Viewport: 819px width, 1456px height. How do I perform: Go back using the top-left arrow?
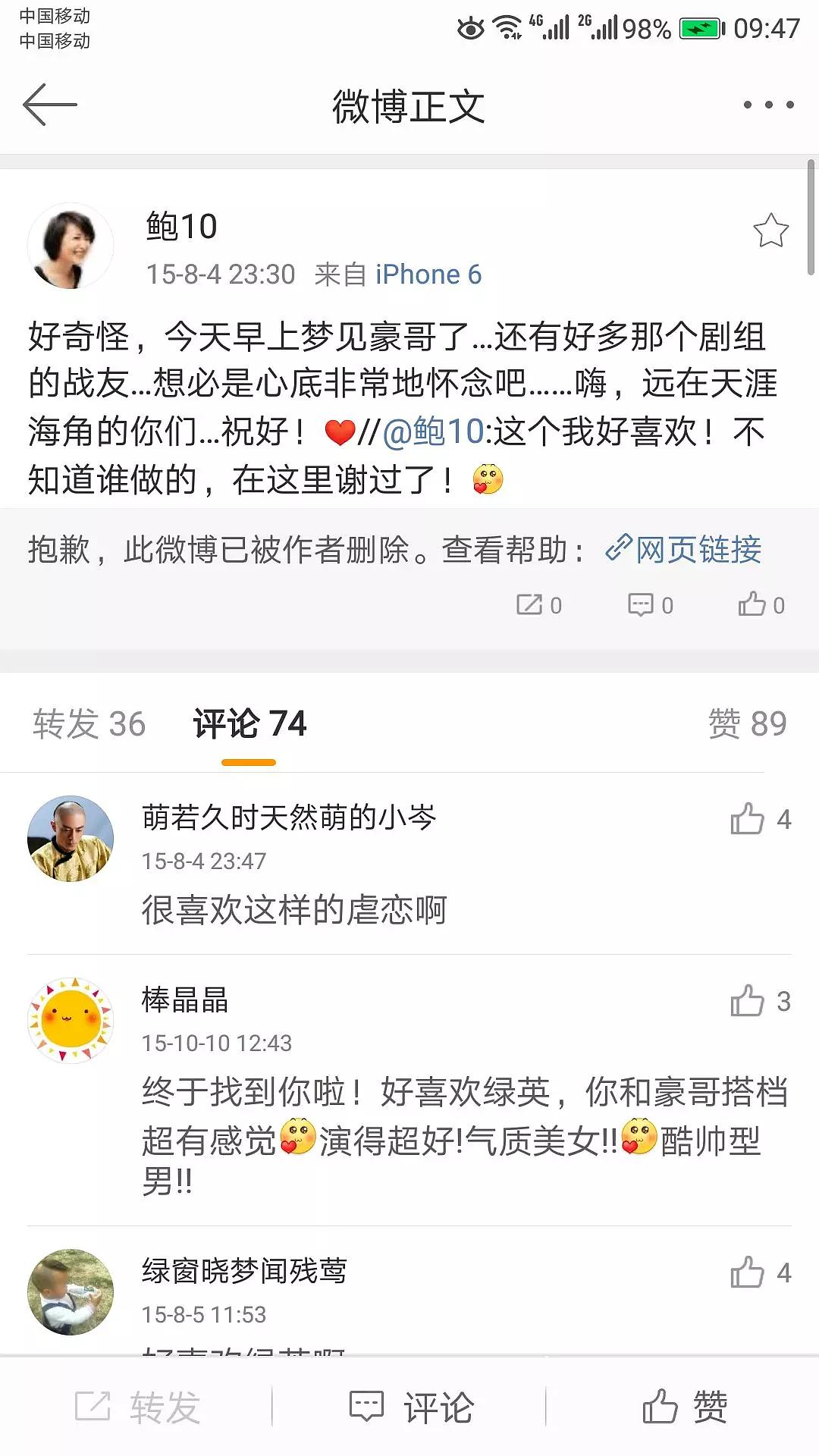[x=50, y=105]
